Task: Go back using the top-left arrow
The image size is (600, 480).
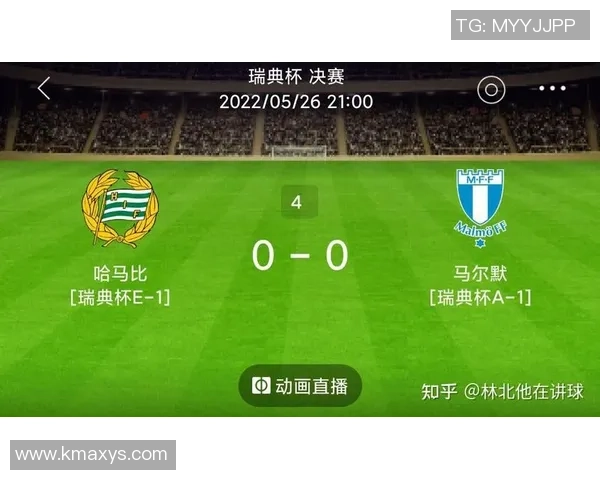Action: [44, 88]
